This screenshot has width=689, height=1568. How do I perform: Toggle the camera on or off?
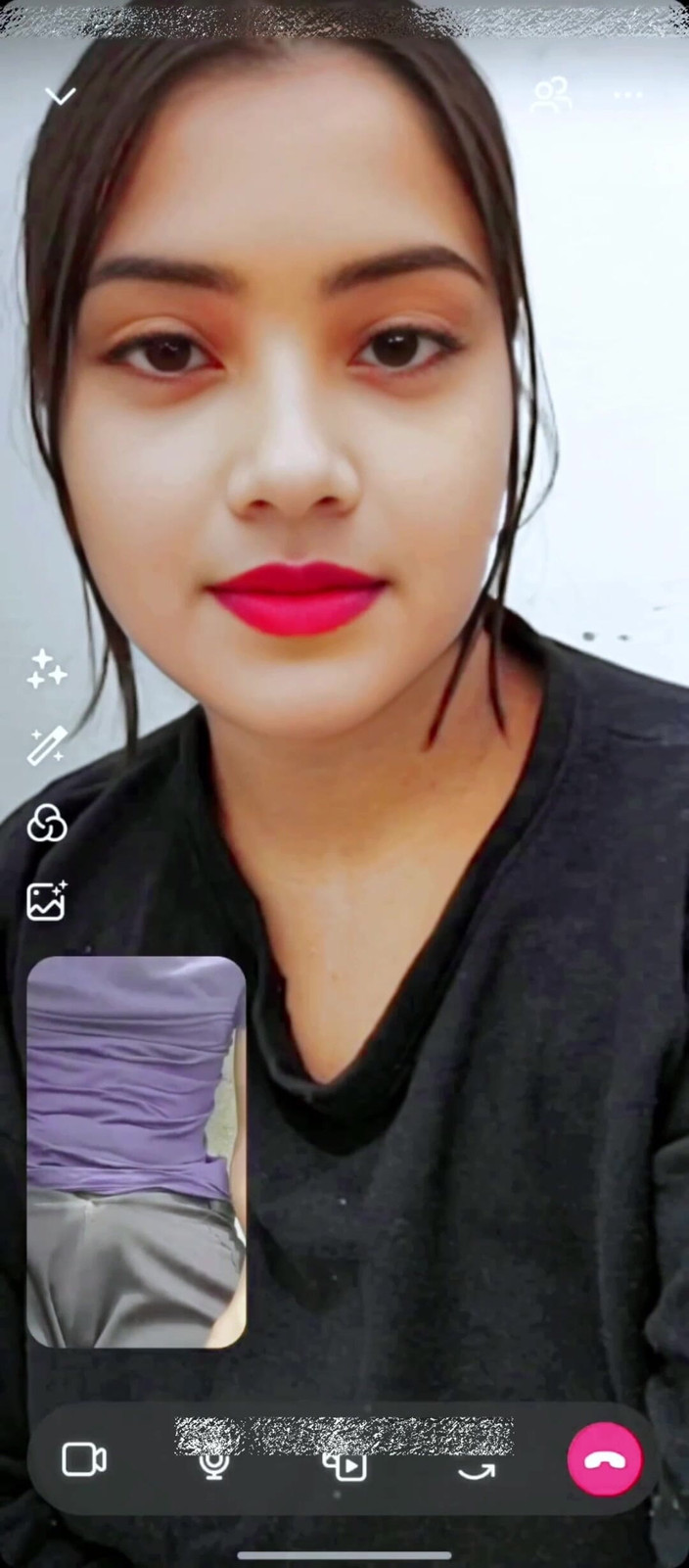point(84,1459)
